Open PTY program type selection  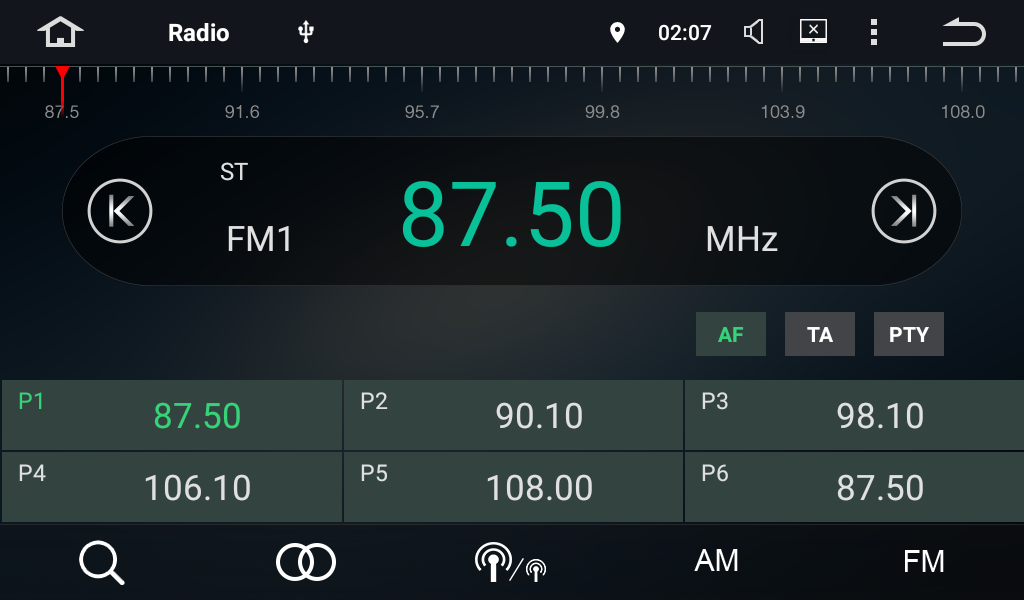pos(908,334)
